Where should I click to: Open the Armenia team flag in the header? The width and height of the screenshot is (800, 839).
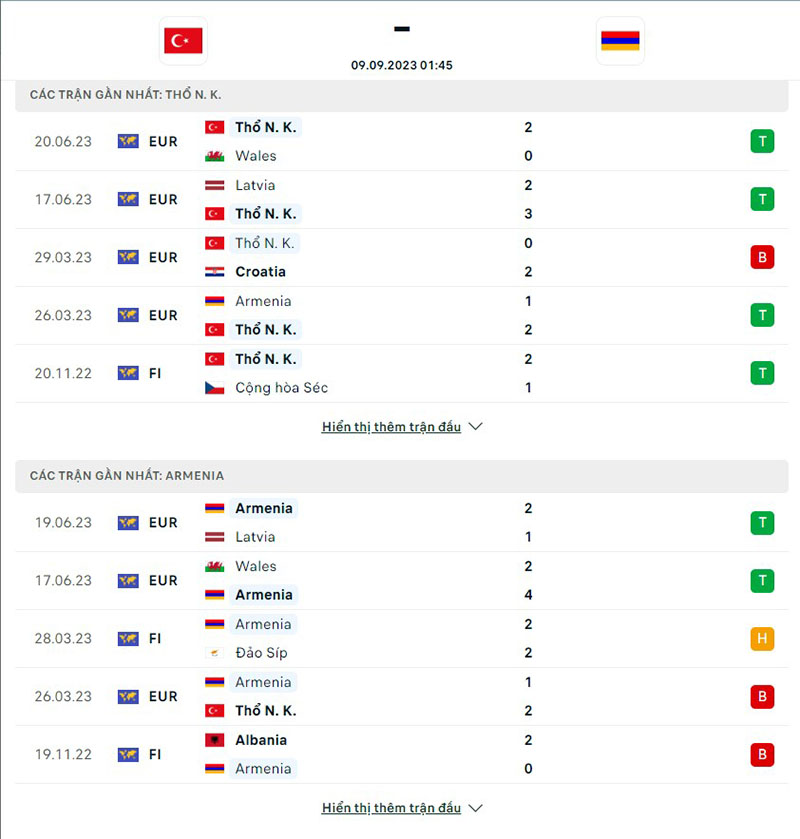tap(620, 41)
